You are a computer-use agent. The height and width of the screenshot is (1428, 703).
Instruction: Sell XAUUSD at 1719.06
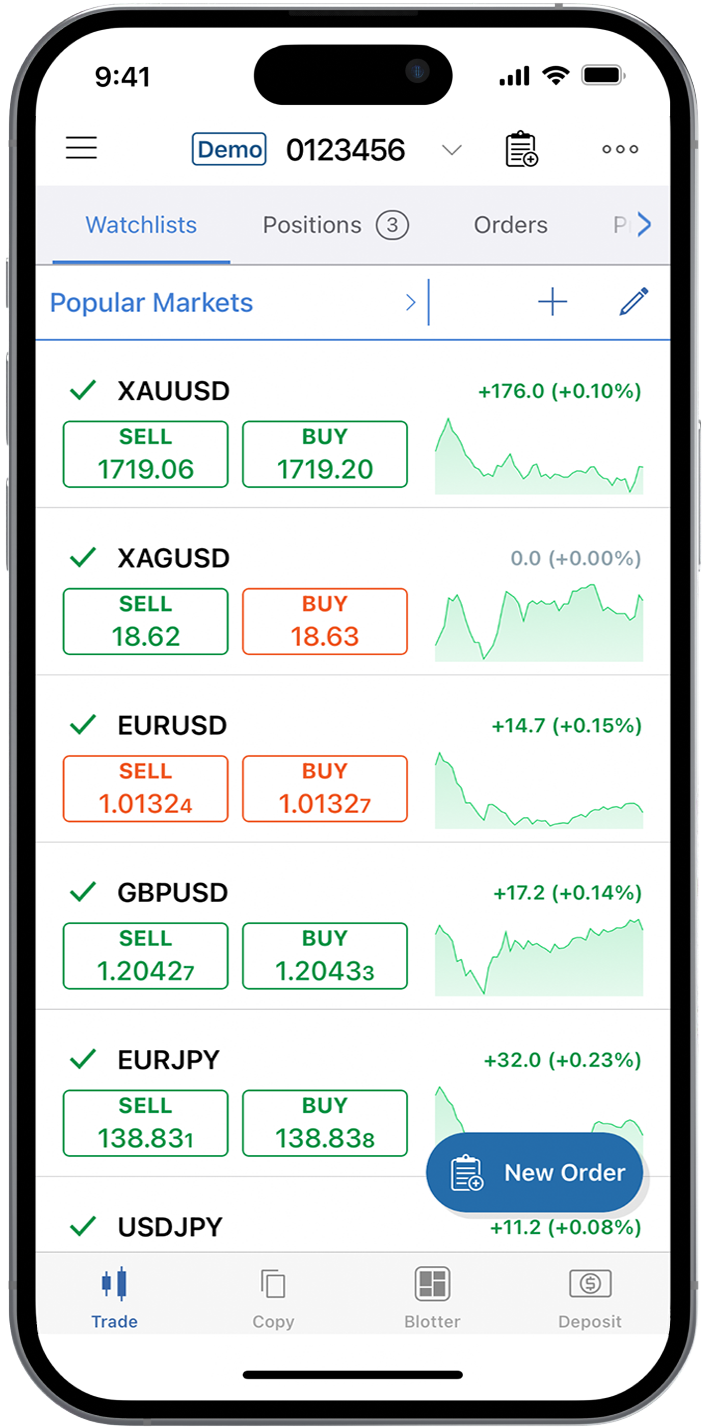pos(146,454)
